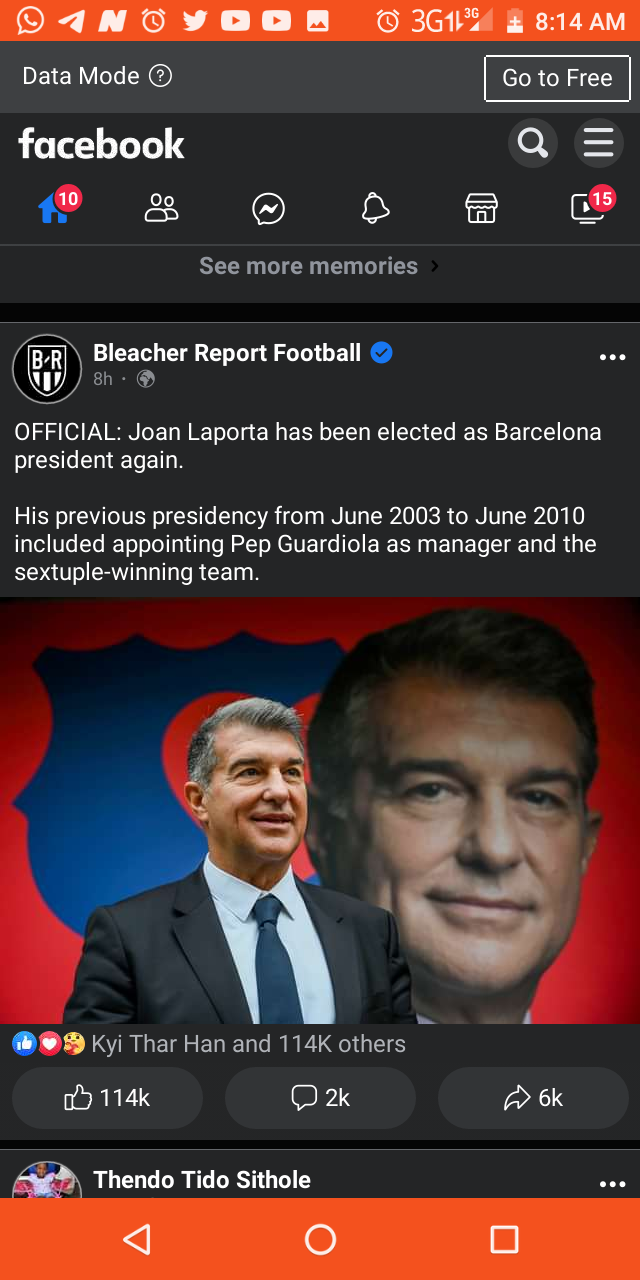
Task: Open the Watch videos tab
Action: click(x=588, y=207)
